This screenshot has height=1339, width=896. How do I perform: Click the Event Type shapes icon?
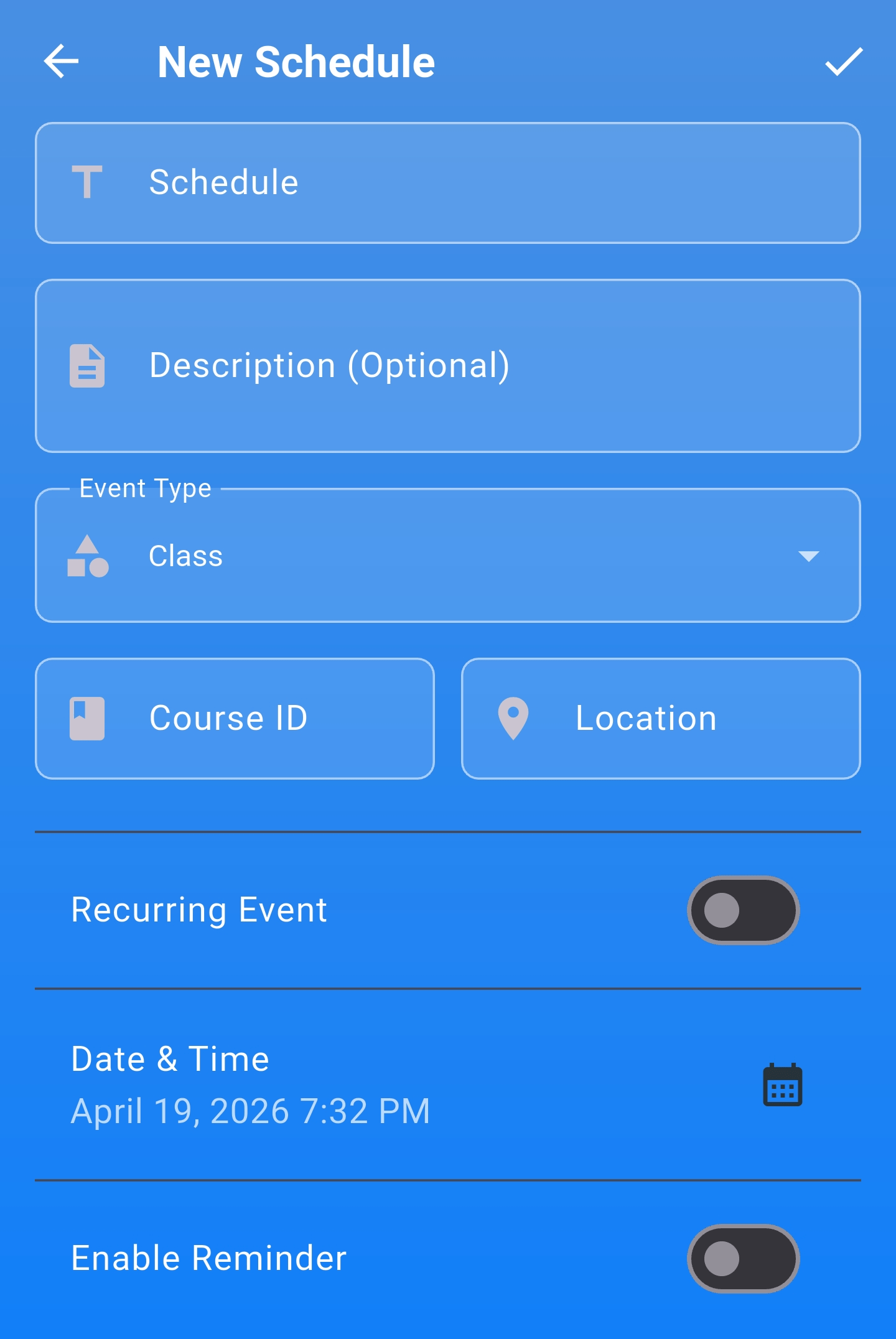[87, 556]
